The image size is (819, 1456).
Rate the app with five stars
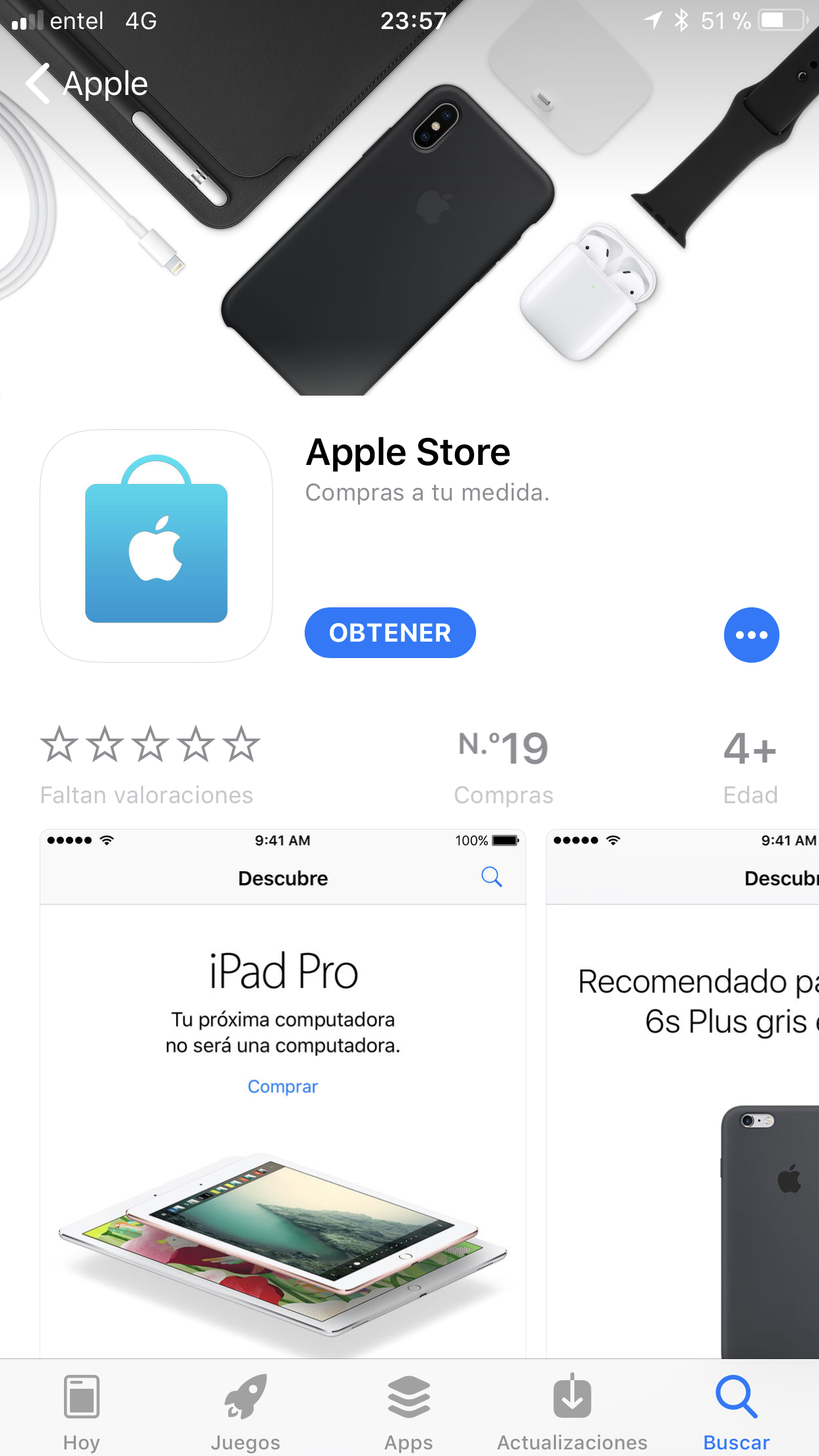(241, 744)
